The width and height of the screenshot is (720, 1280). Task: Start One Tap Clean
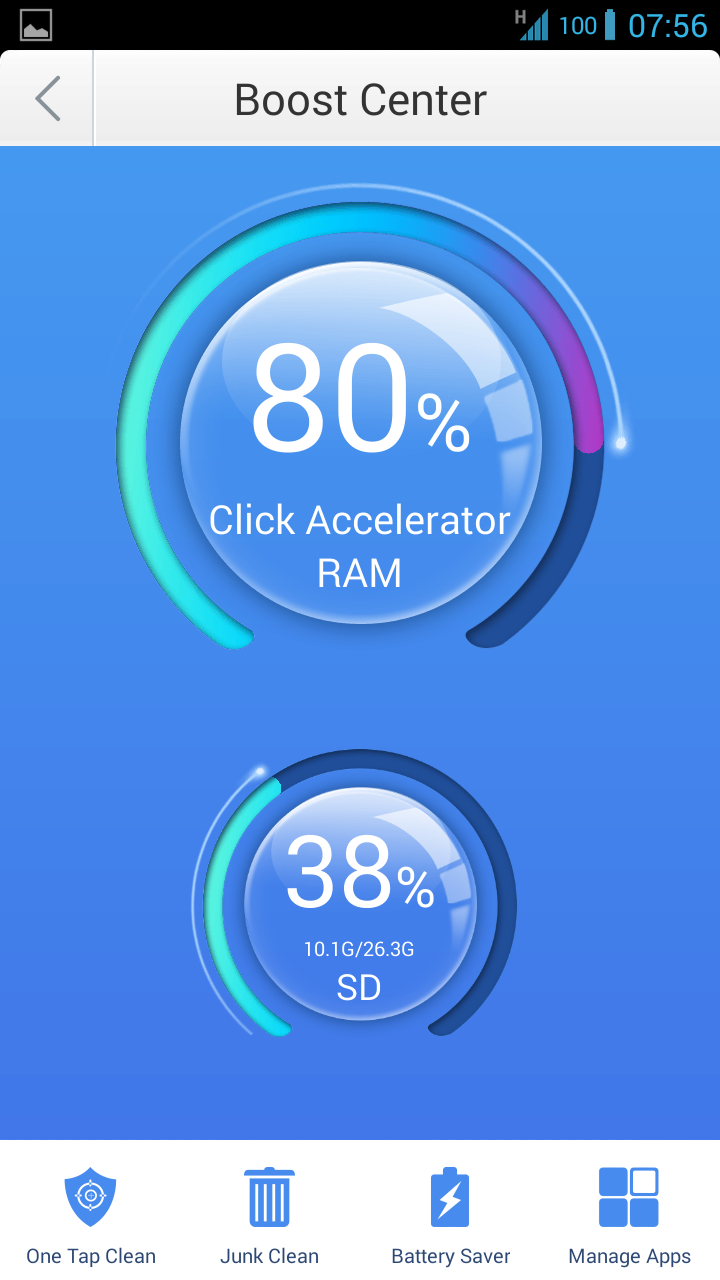click(91, 1212)
